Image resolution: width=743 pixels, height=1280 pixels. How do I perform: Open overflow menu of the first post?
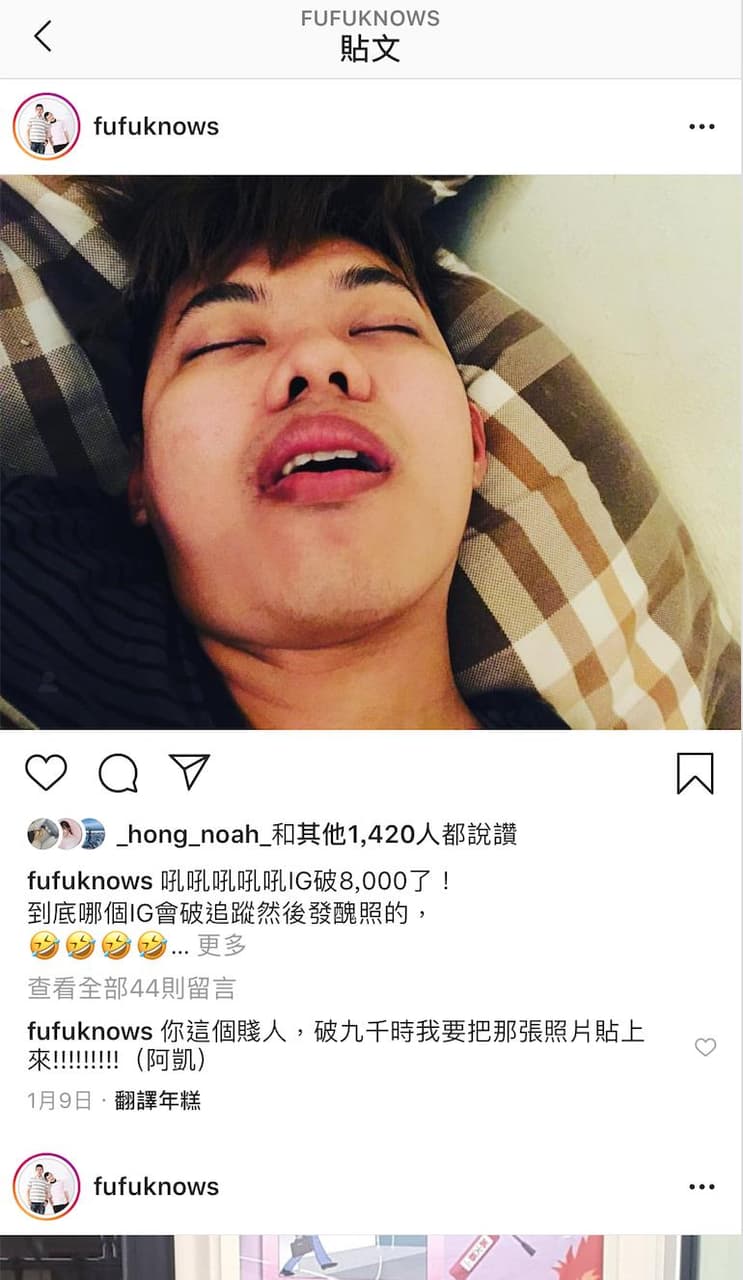tap(702, 127)
